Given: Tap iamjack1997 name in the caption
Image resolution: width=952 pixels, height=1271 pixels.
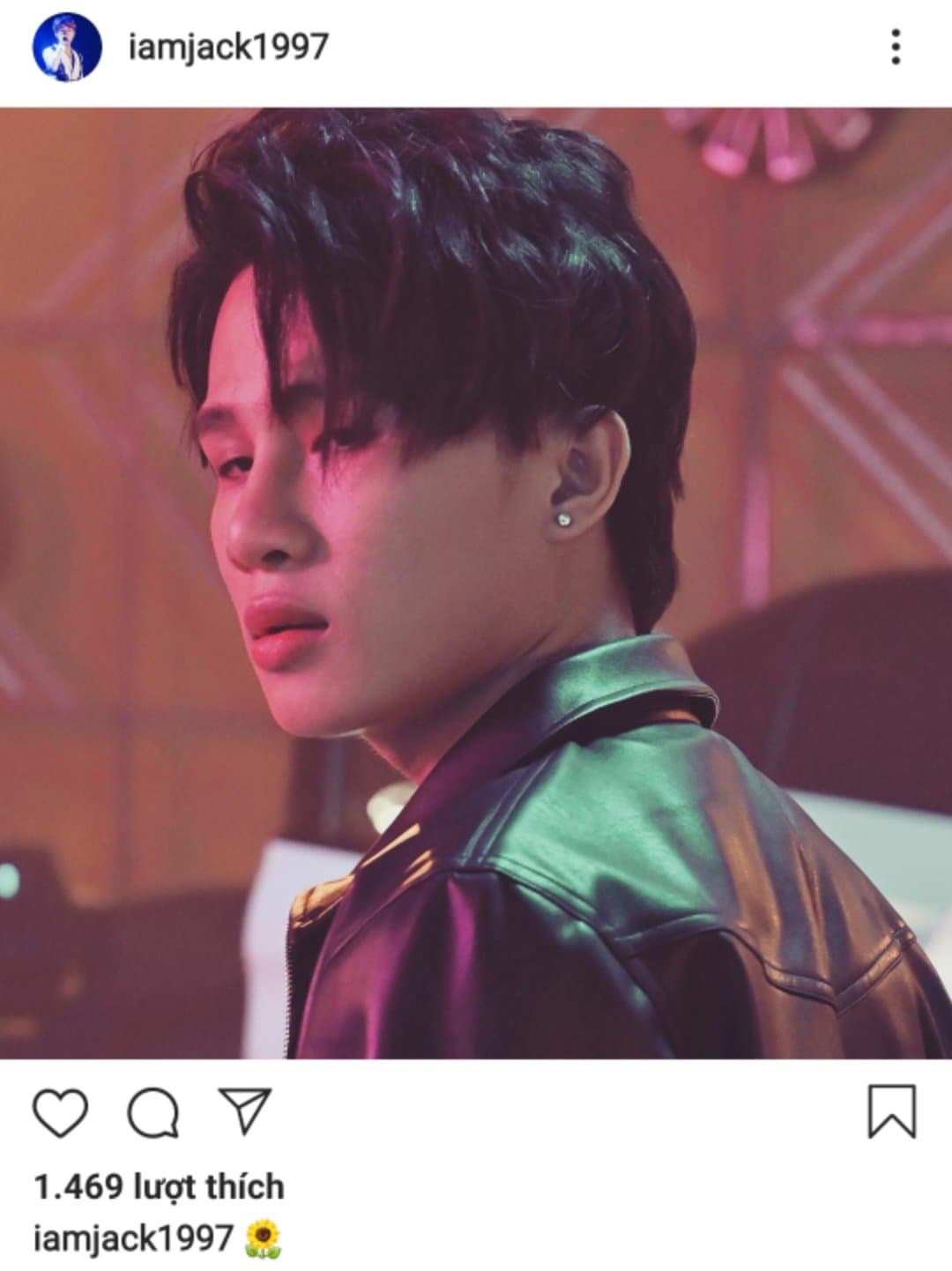Looking at the screenshot, I should 133,1238.
